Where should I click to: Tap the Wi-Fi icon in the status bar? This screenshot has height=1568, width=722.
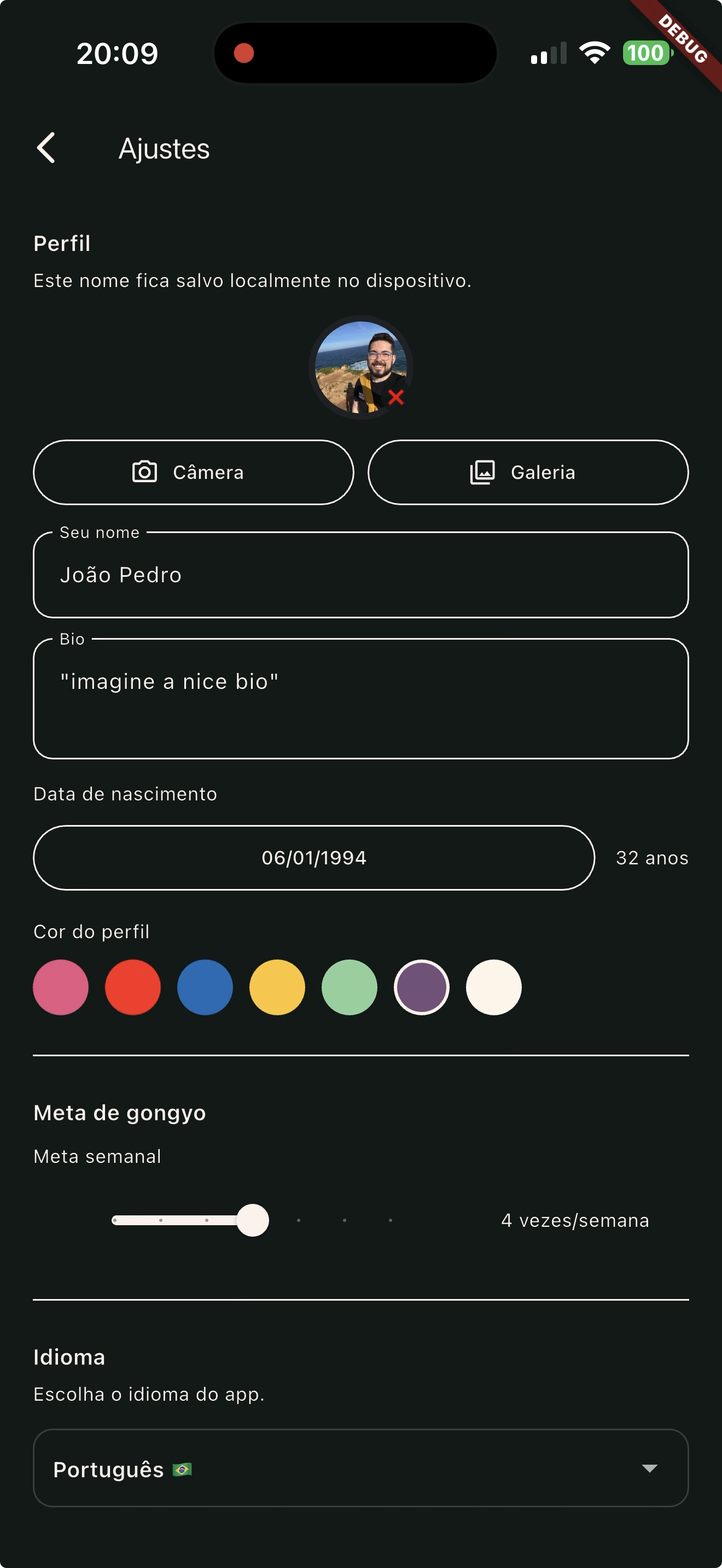coord(595,53)
